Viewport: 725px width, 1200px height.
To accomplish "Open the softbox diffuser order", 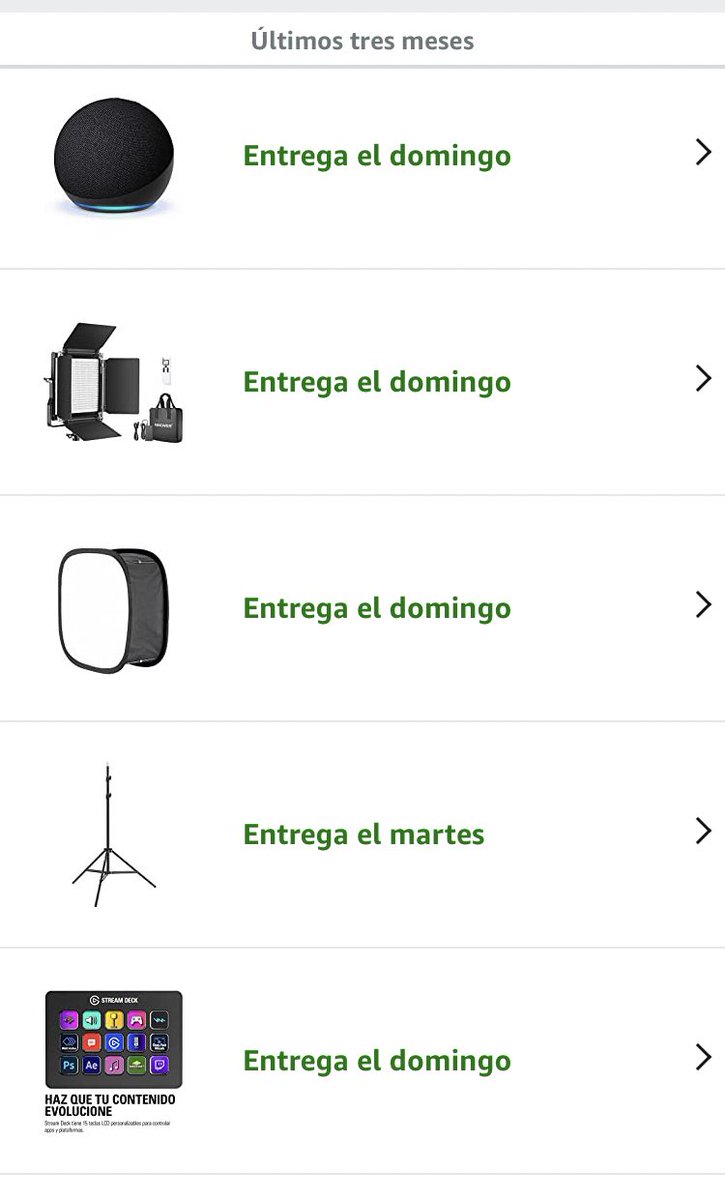I will coord(362,608).
